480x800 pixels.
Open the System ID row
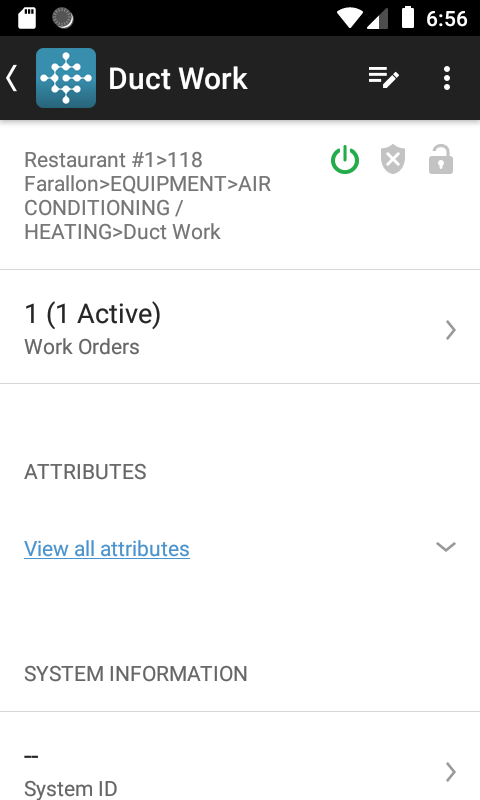(240, 756)
